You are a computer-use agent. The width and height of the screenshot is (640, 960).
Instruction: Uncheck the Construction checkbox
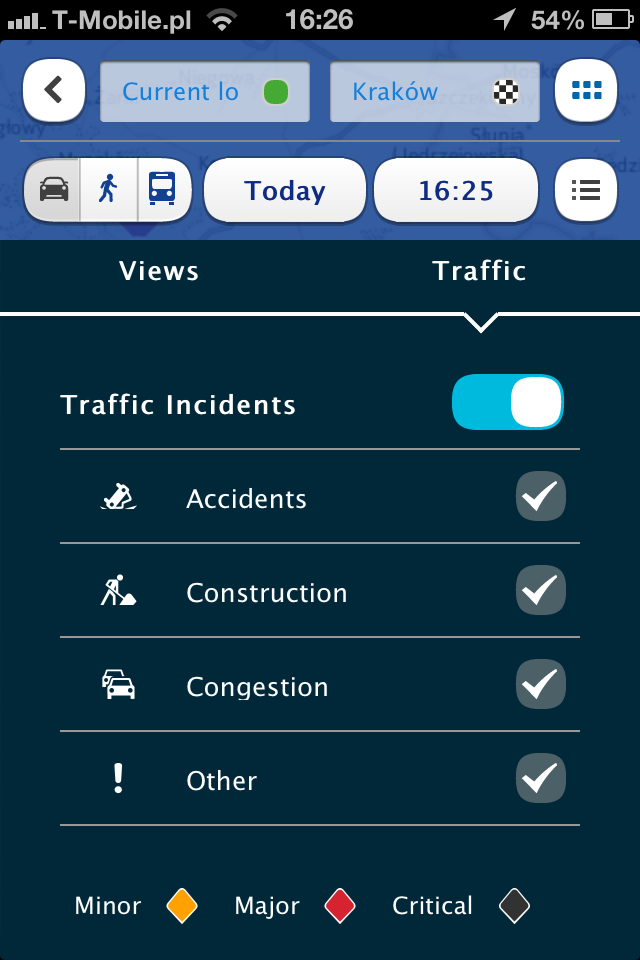(541, 591)
